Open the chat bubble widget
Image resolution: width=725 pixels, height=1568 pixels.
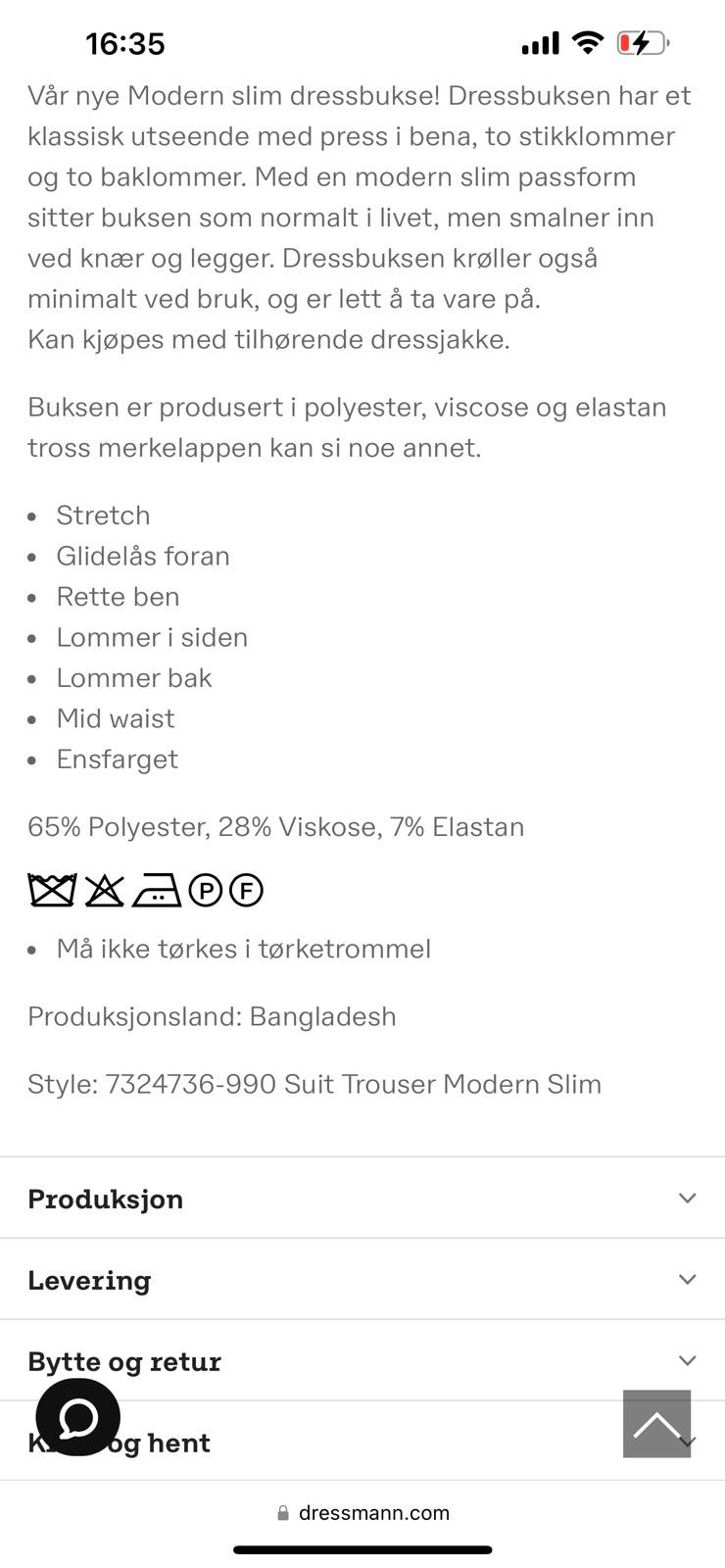[x=77, y=1416]
